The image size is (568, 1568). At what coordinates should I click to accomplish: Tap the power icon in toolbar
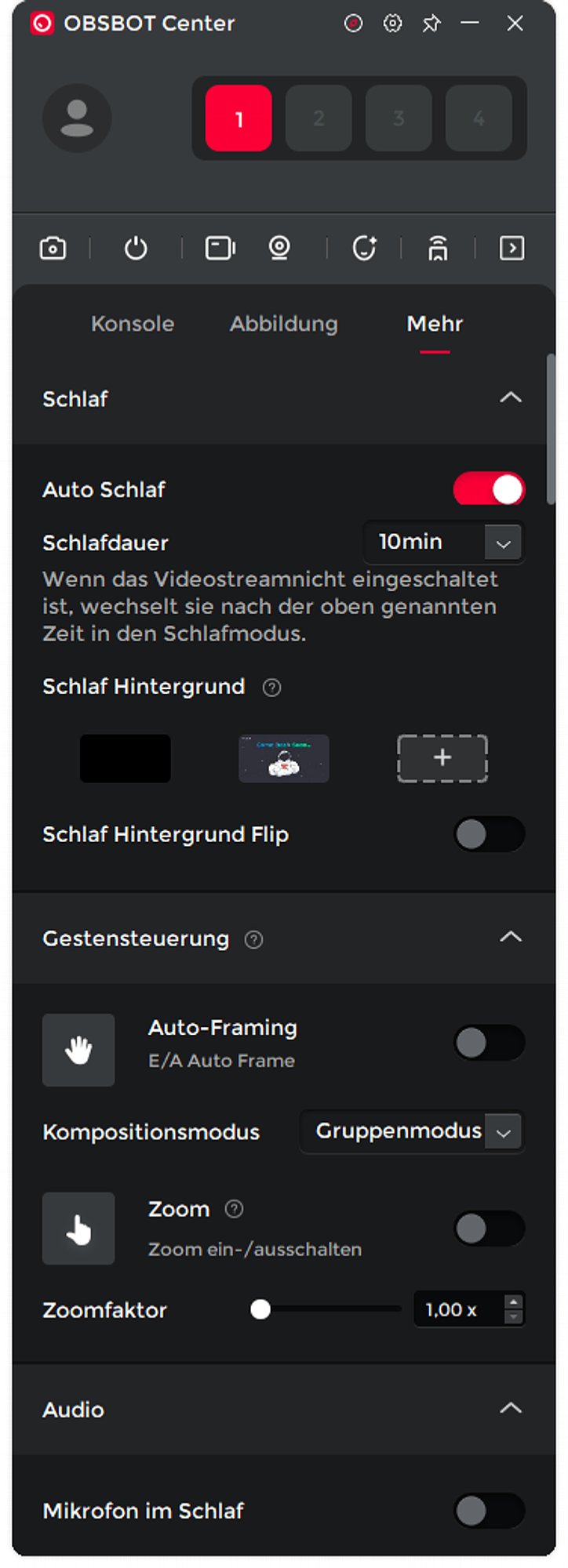click(136, 249)
